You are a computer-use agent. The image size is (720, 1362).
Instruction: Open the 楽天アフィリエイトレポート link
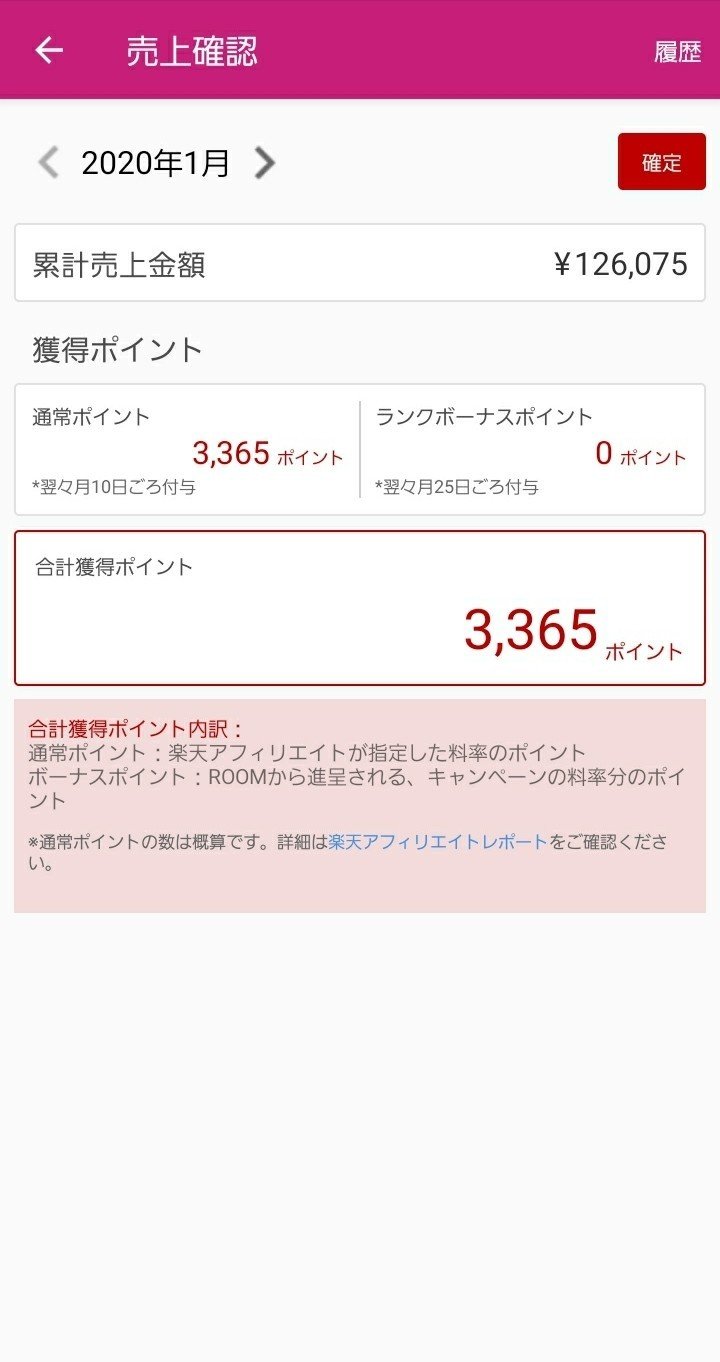438,842
